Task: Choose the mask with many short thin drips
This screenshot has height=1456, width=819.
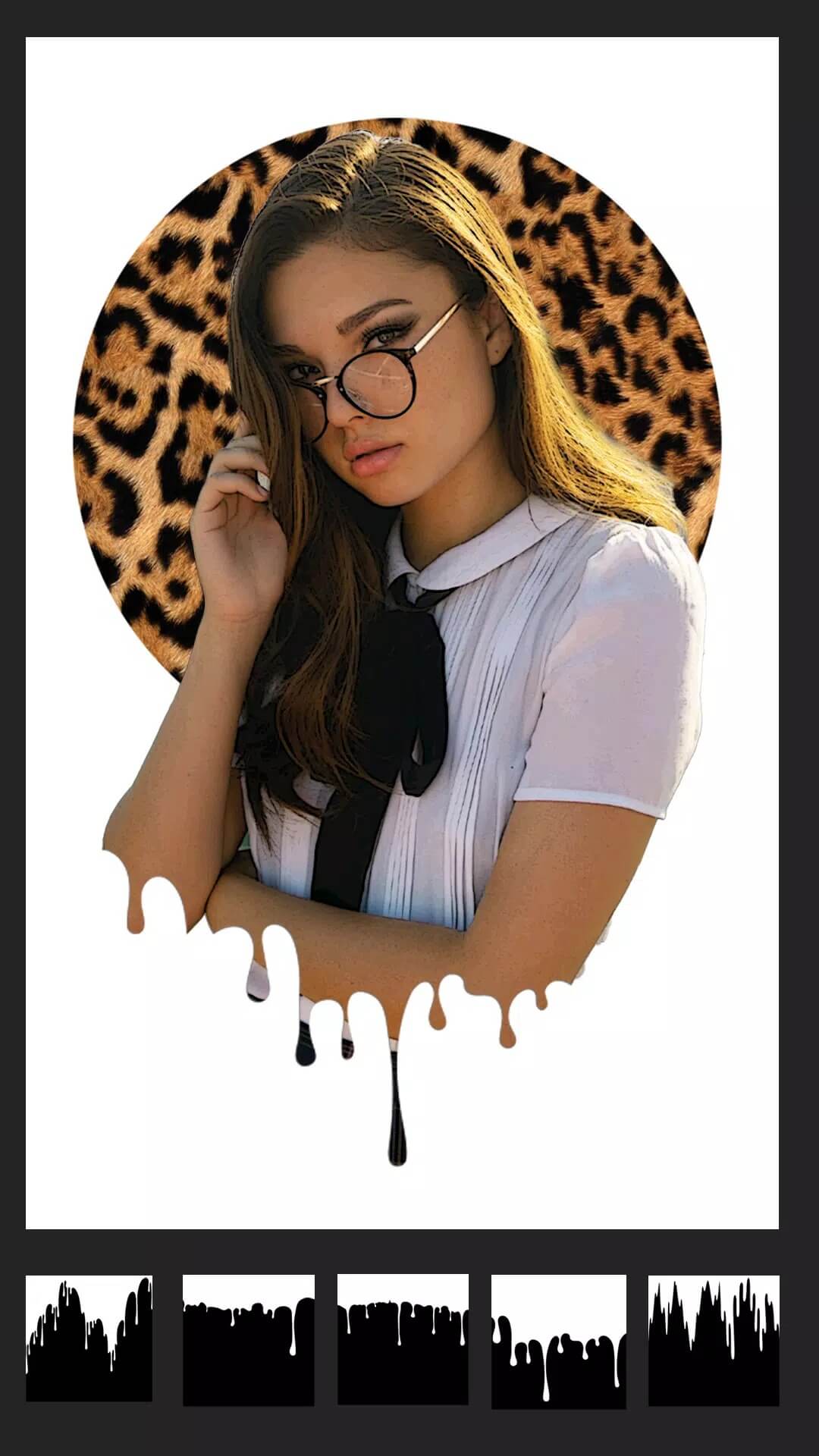Action: 403,1339
